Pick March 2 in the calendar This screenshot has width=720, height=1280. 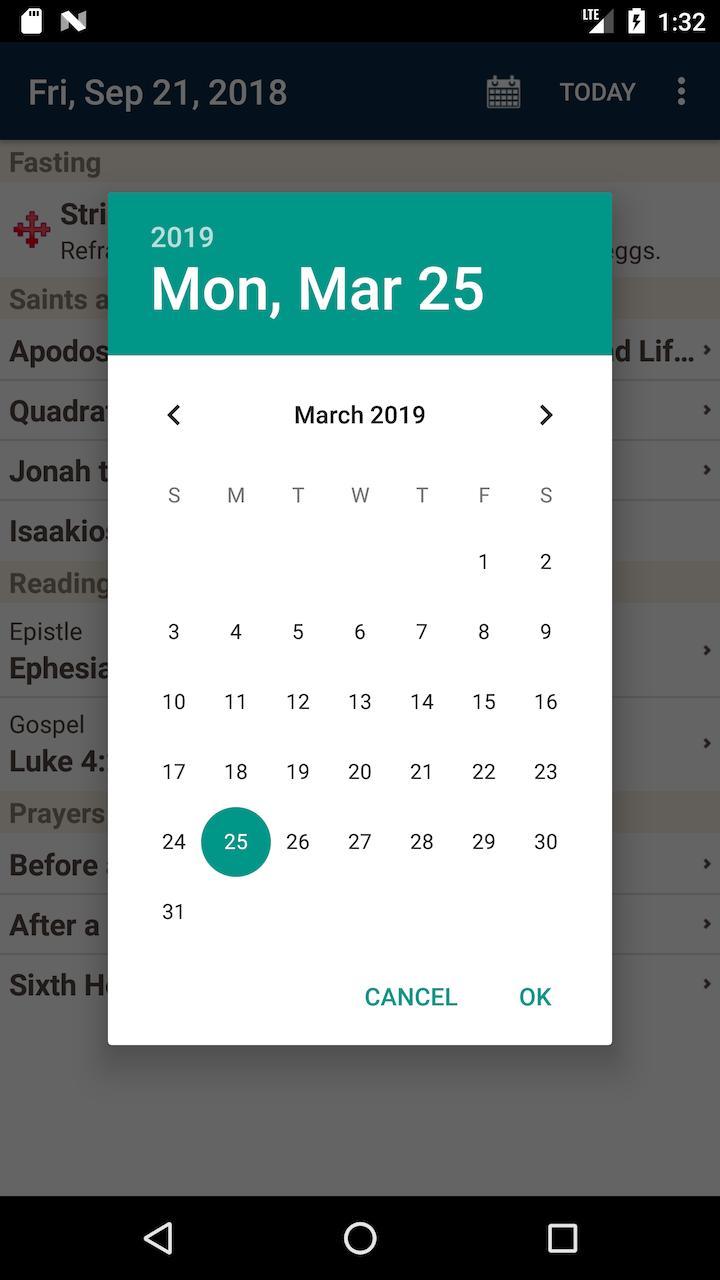click(546, 562)
